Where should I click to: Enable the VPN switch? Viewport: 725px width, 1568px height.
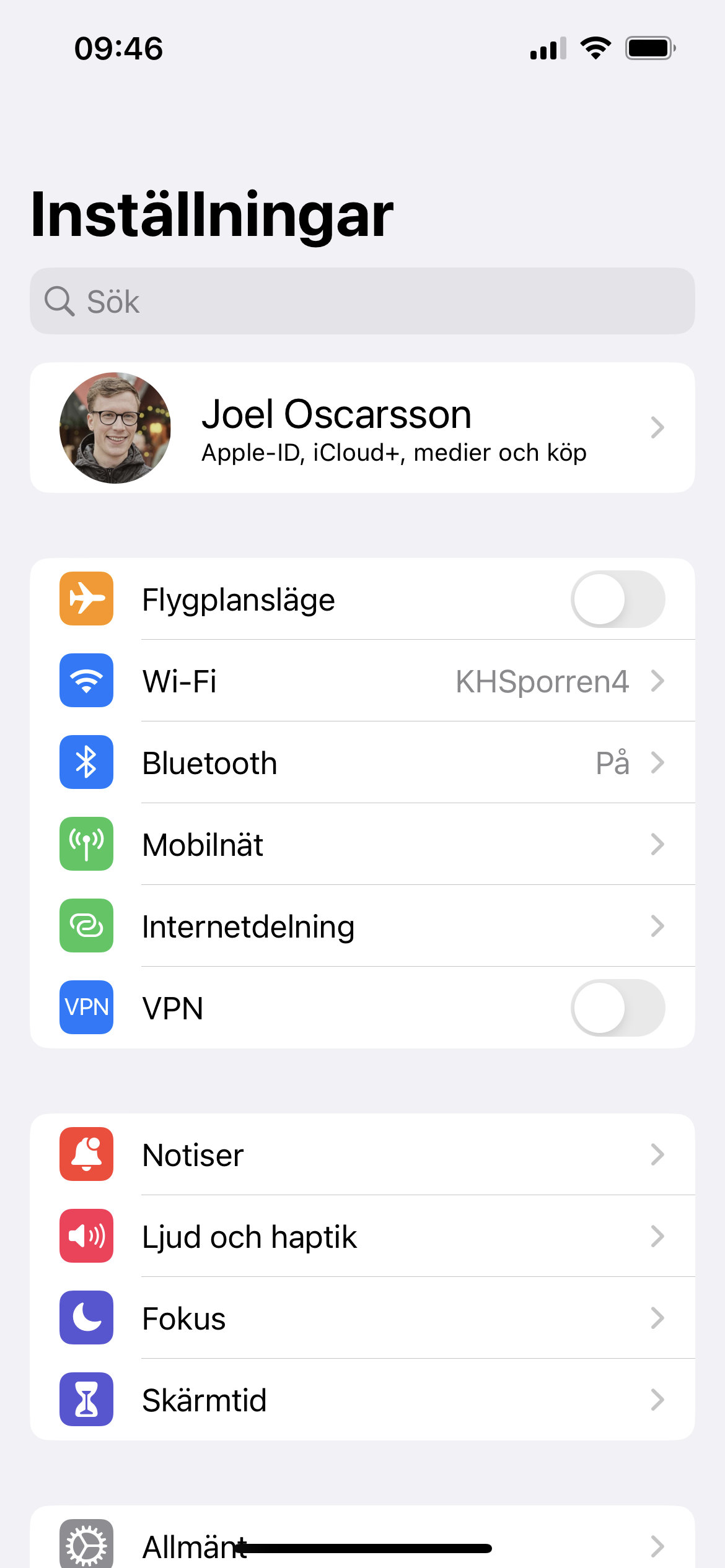tap(617, 1008)
